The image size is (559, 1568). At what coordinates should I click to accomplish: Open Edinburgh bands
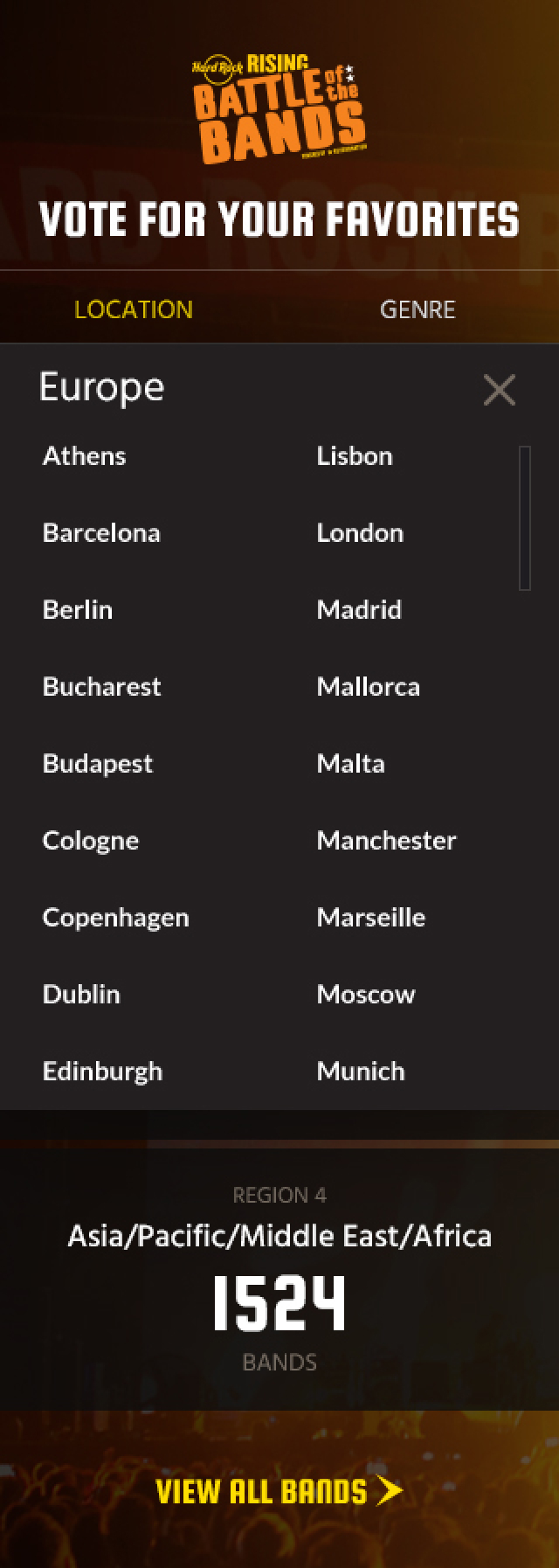tap(102, 1071)
